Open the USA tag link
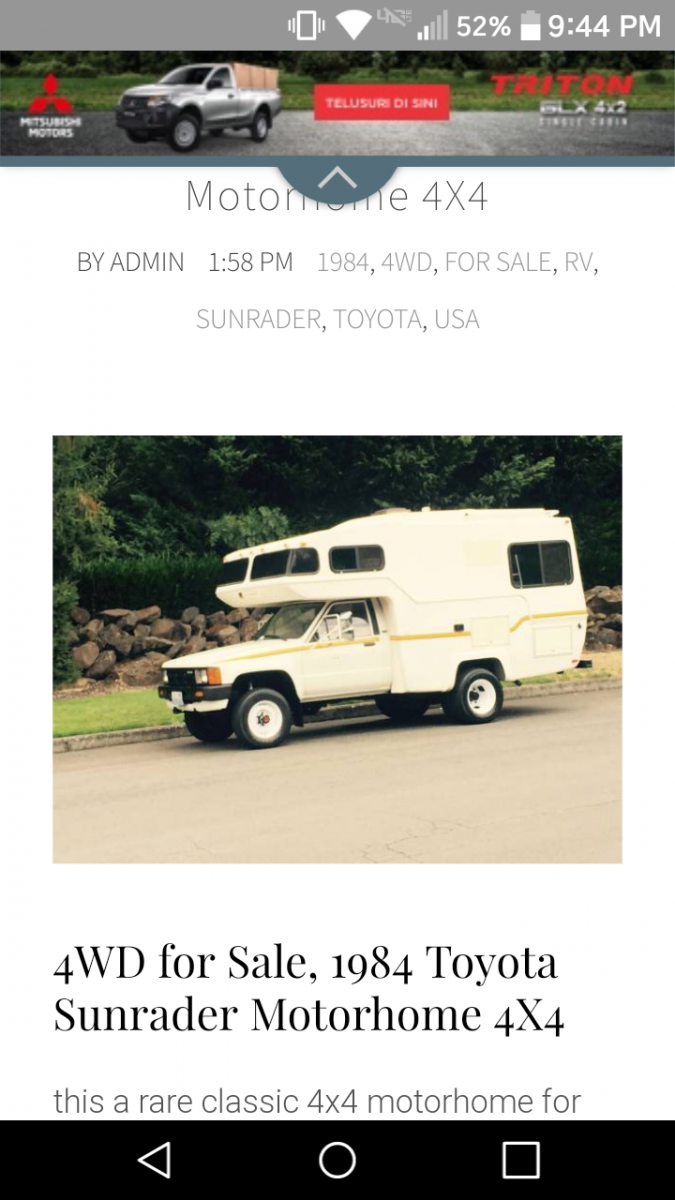 pyautogui.click(x=457, y=320)
